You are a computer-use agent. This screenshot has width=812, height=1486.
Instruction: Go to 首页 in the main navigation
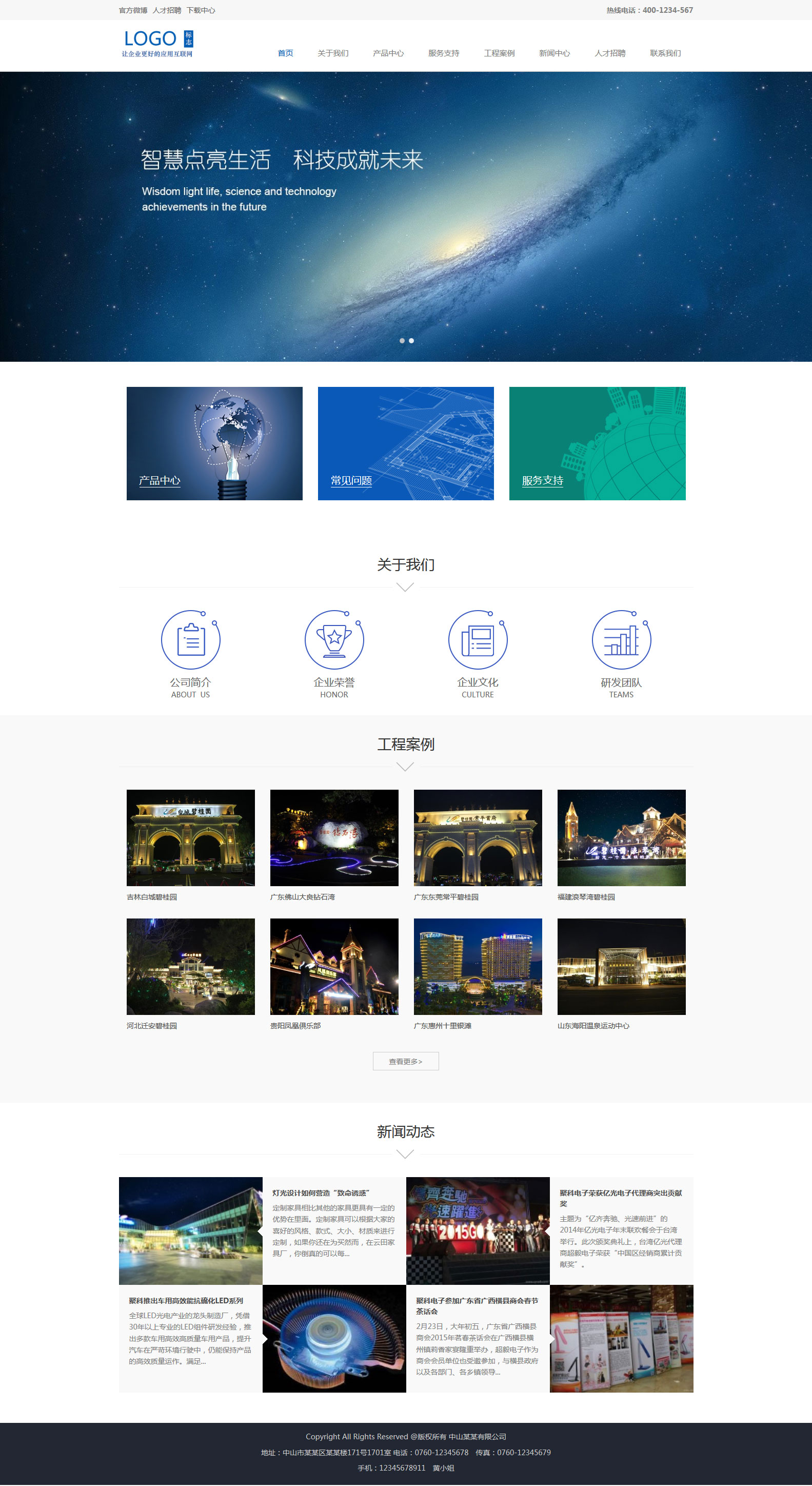[x=286, y=53]
